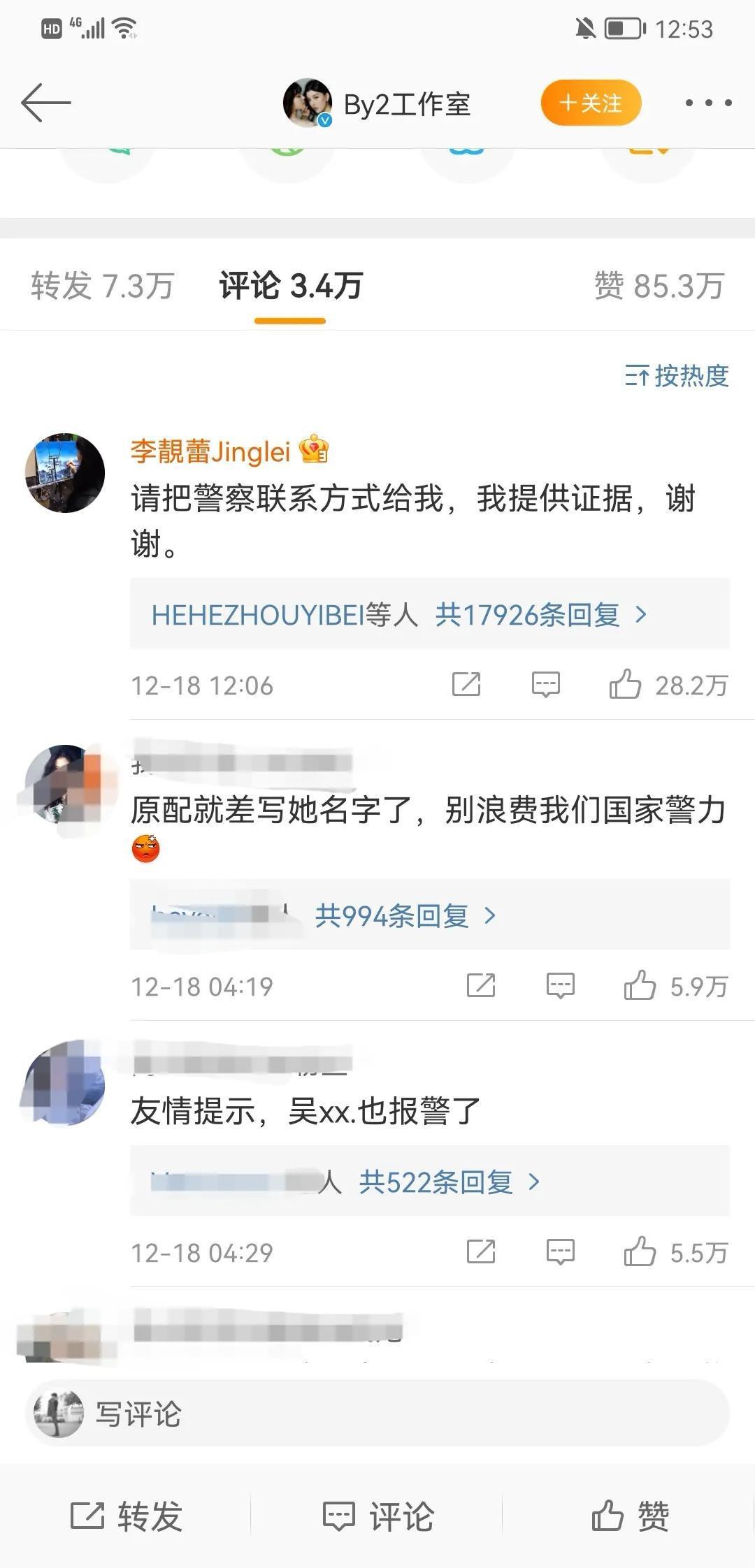
Task: Expand the 共994条回复 replies
Action: pyautogui.click(x=405, y=915)
